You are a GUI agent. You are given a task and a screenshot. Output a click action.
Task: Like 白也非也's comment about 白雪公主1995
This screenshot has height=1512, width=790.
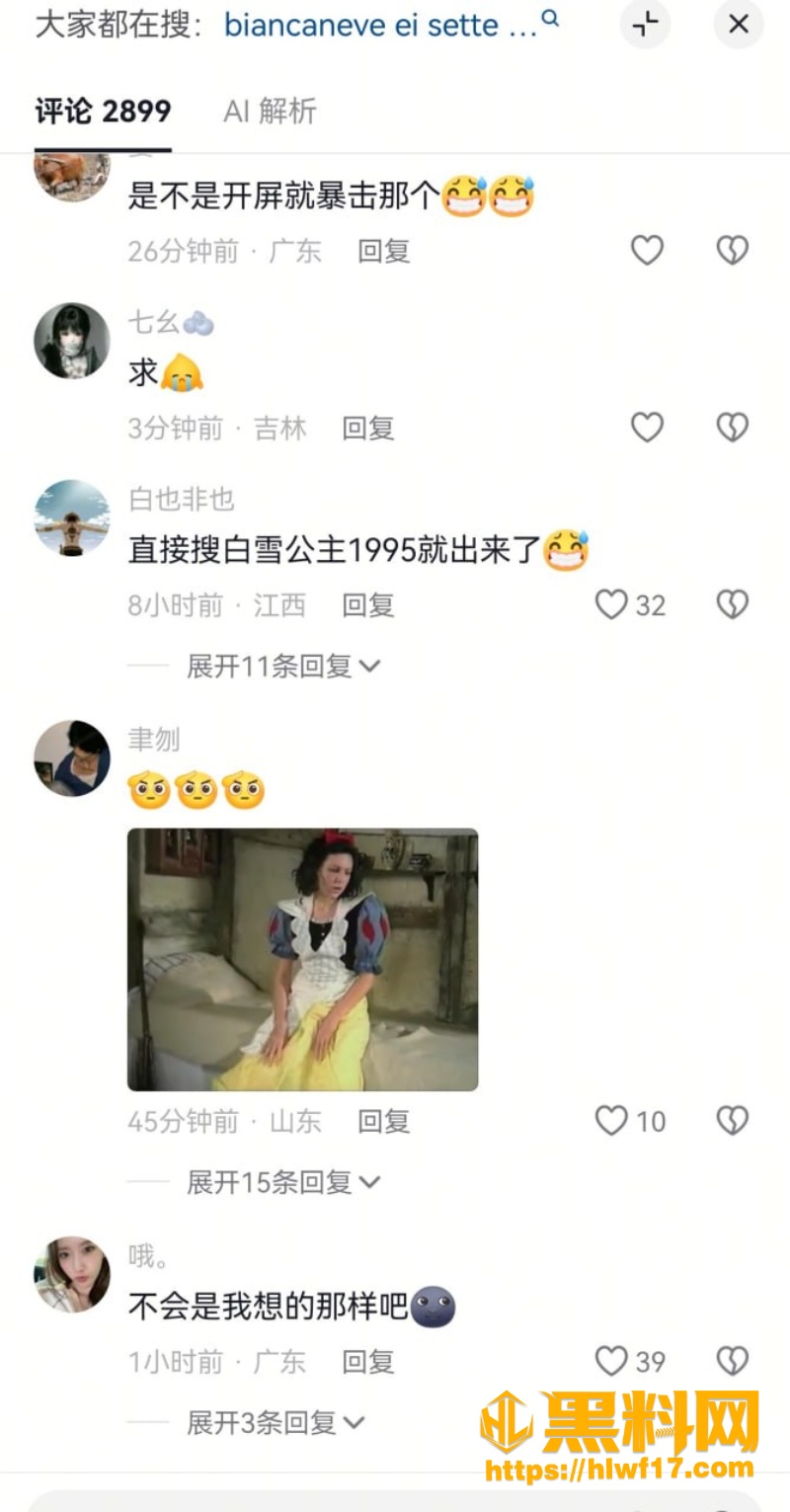coord(611,604)
